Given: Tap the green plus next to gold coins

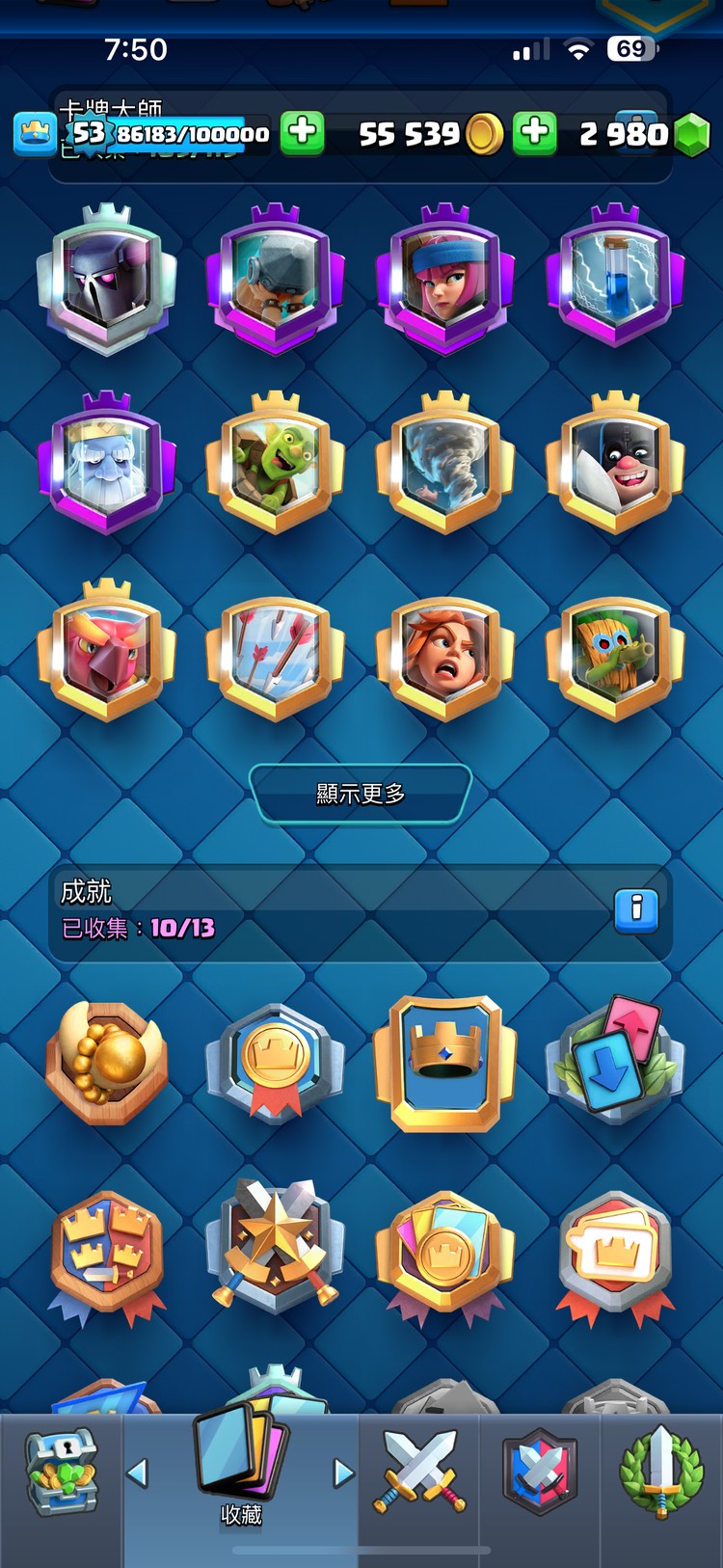Looking at the screenshot, I should tap(535, 132).
